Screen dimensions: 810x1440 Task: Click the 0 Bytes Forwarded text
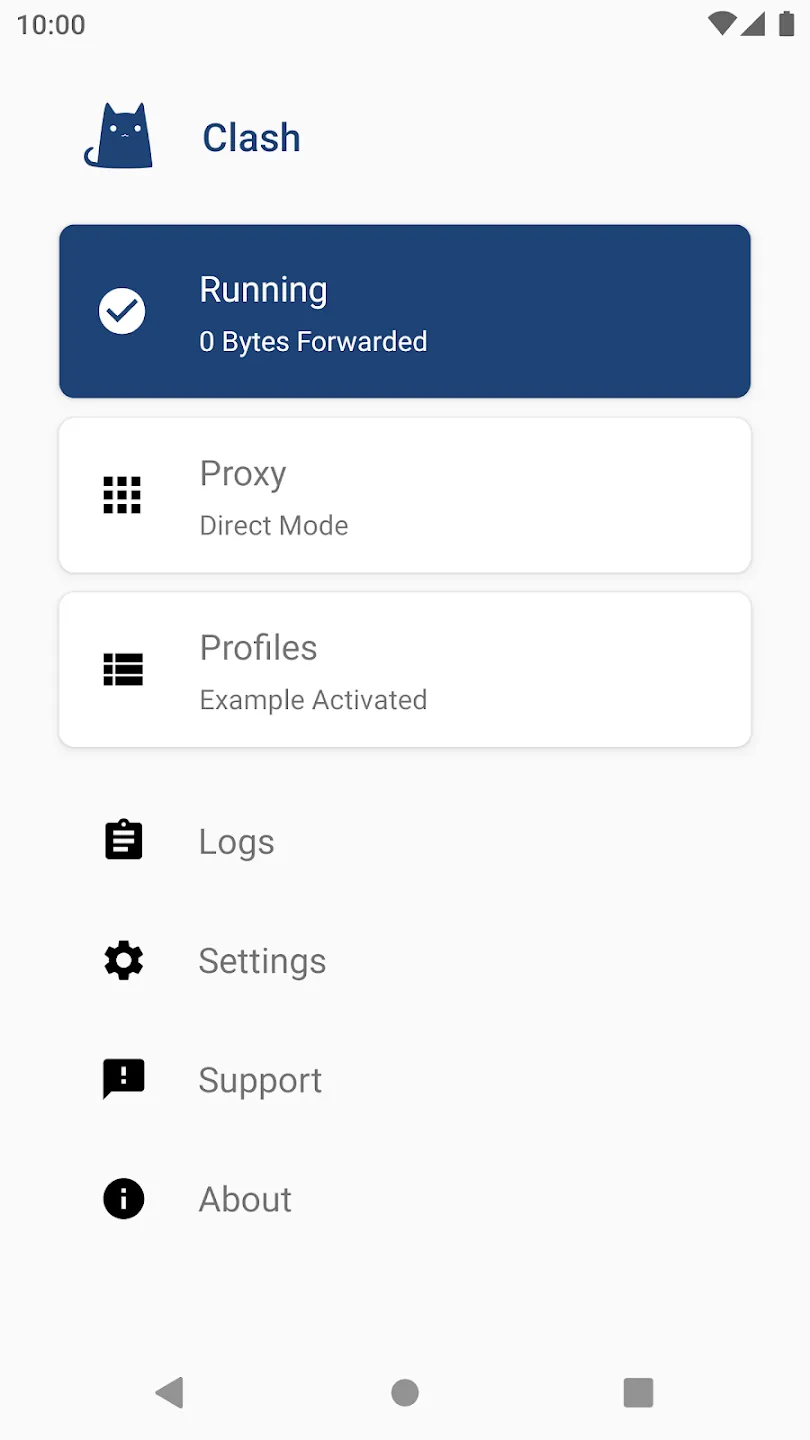coord(313,341)
